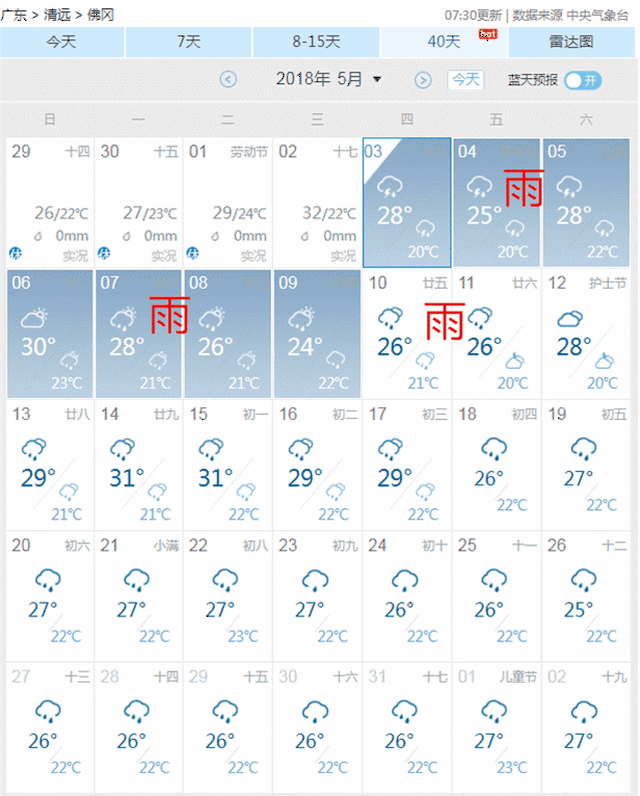The height and width of the screenshot is (796, 640).
Task: Open the 广东 breadcrumb link
Action: 14,15
